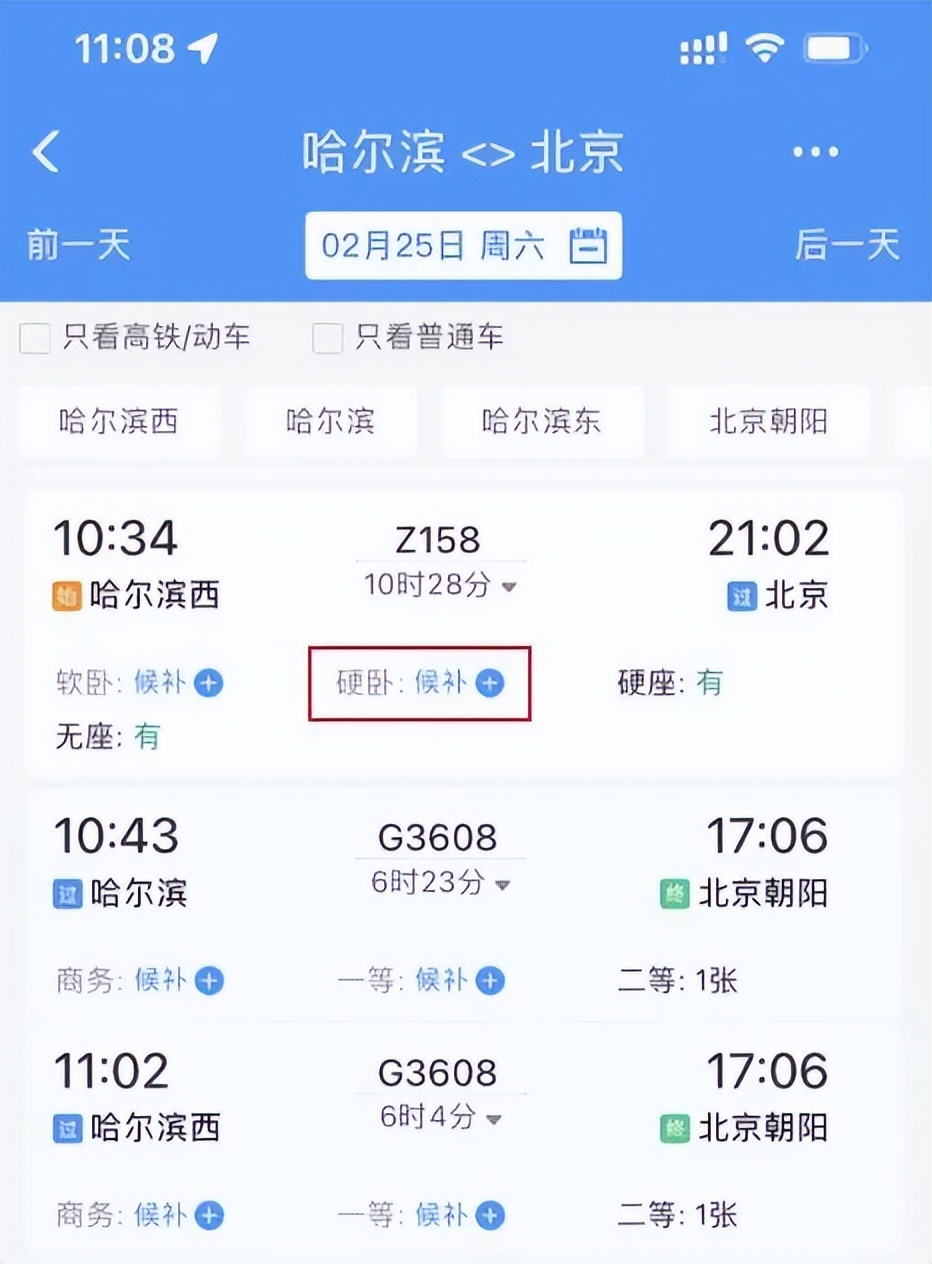Tap the plus icon for 商务候补 on the 11:02 train
Screen dimensions: 932x1264
click(x=207, y=1217)
